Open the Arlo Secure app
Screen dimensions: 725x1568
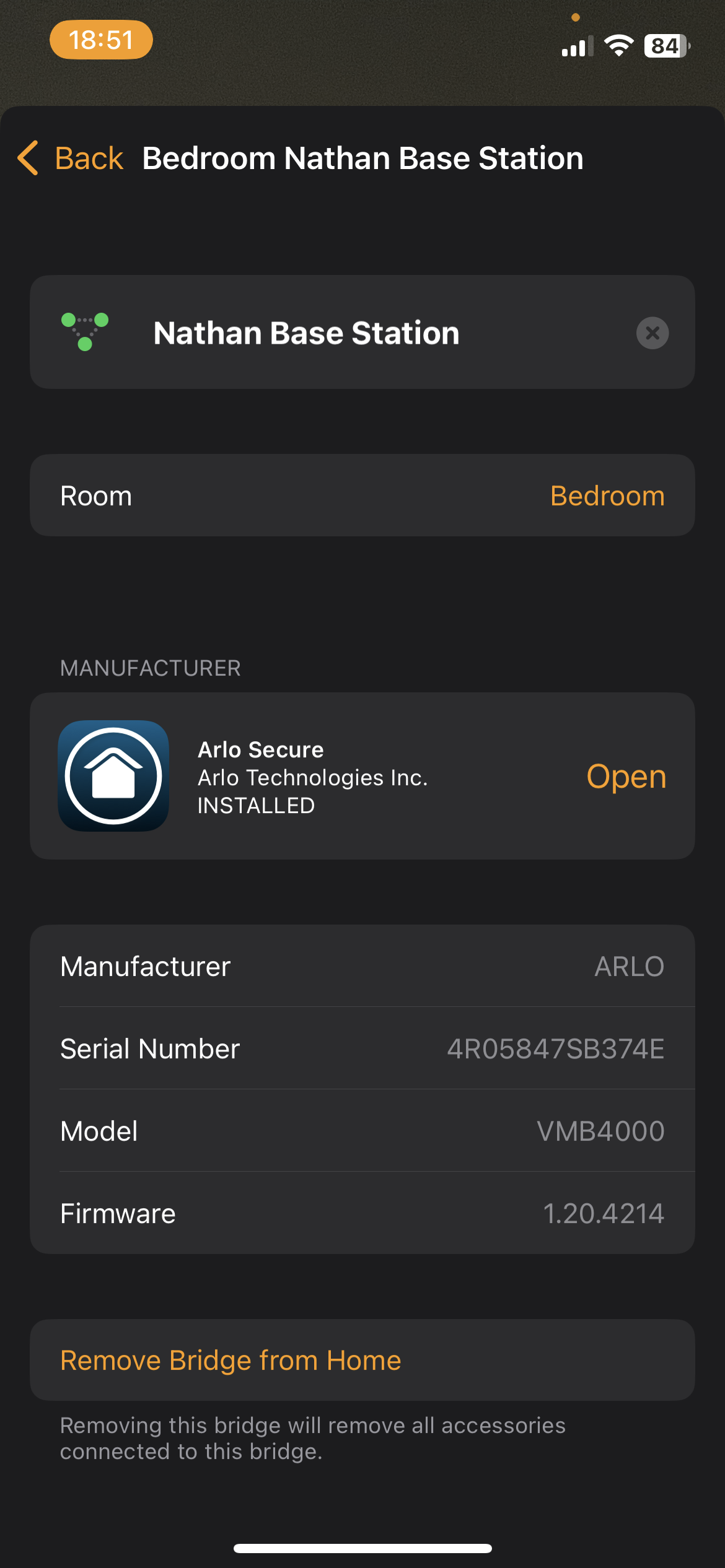tap(627, 776)
